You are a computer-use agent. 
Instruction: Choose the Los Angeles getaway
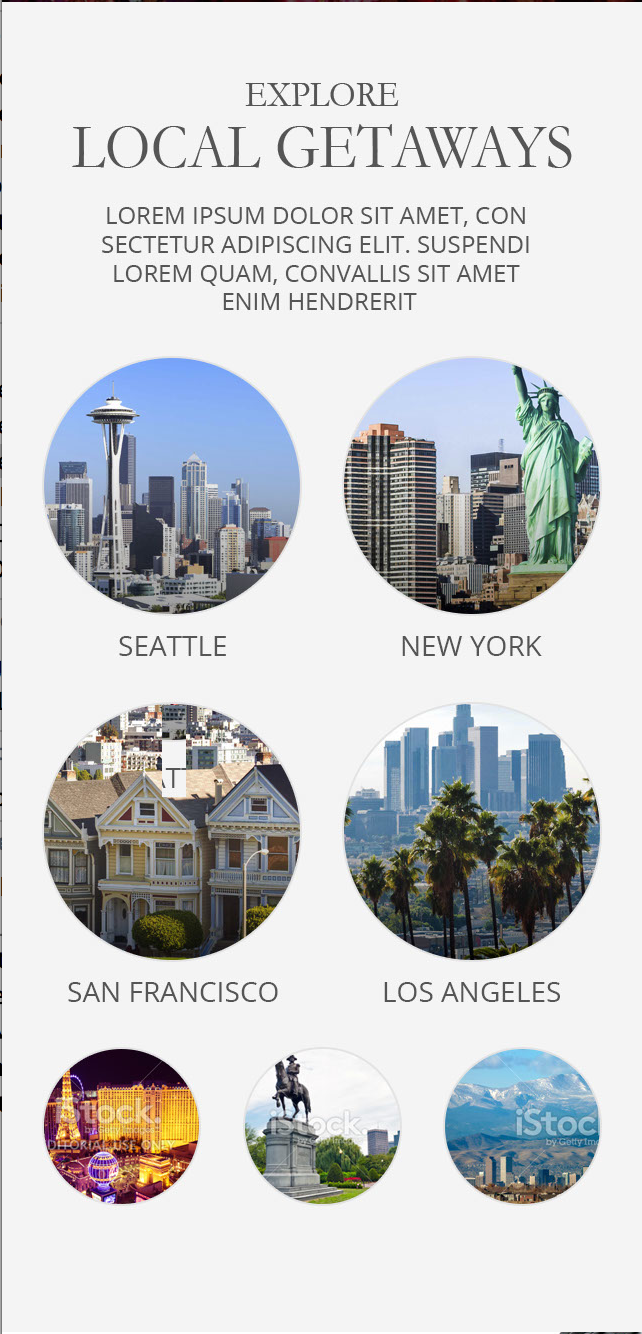coord(472,831)
